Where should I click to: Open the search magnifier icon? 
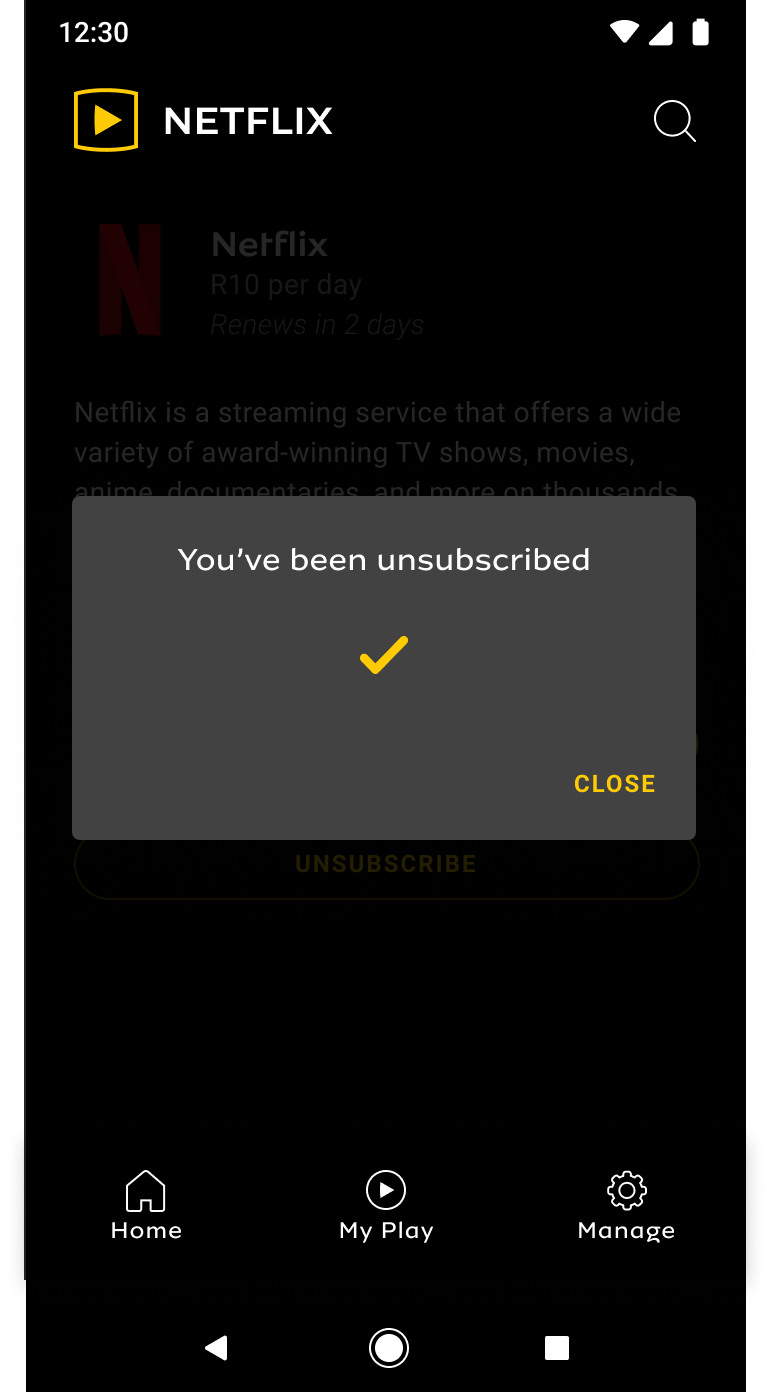675,121
